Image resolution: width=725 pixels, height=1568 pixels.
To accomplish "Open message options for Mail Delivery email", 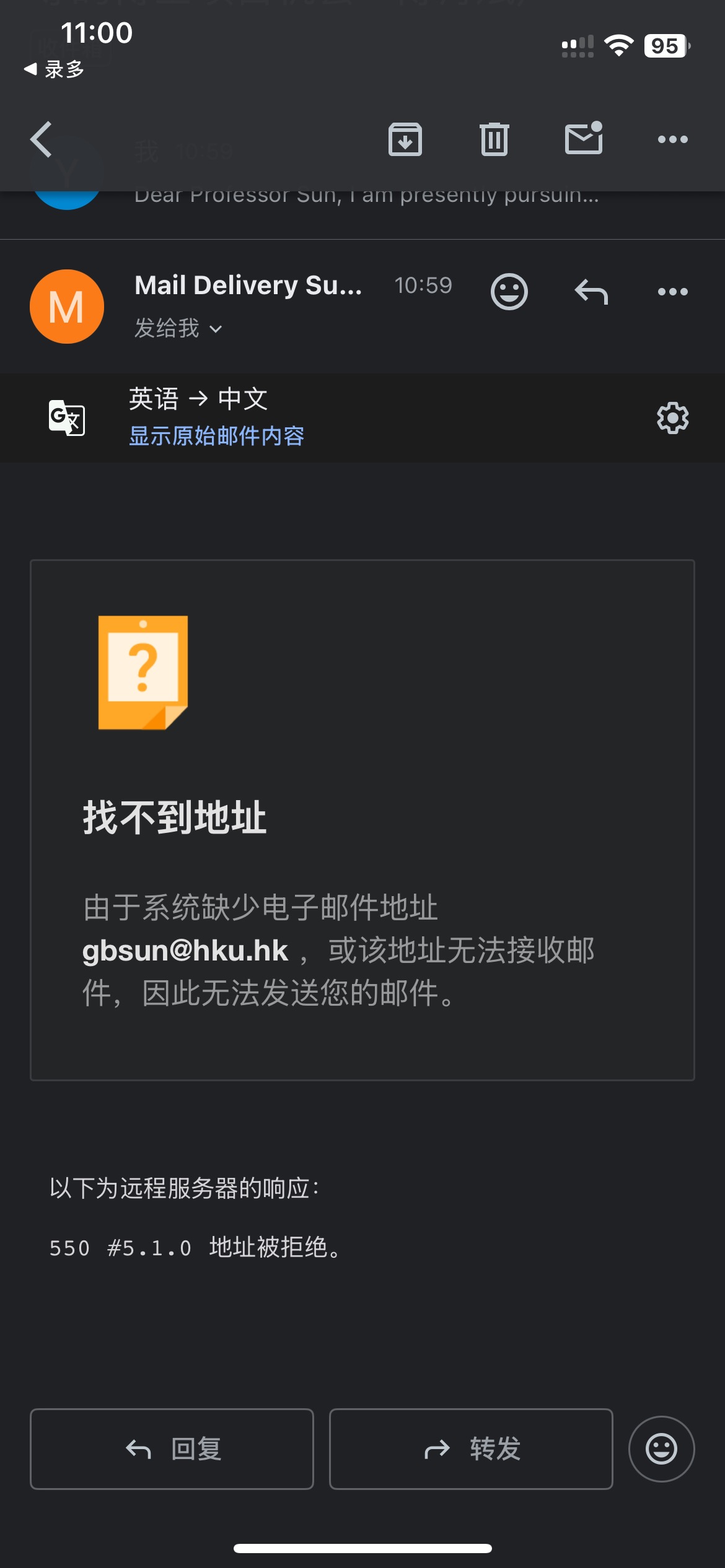I will pos(672,292).
